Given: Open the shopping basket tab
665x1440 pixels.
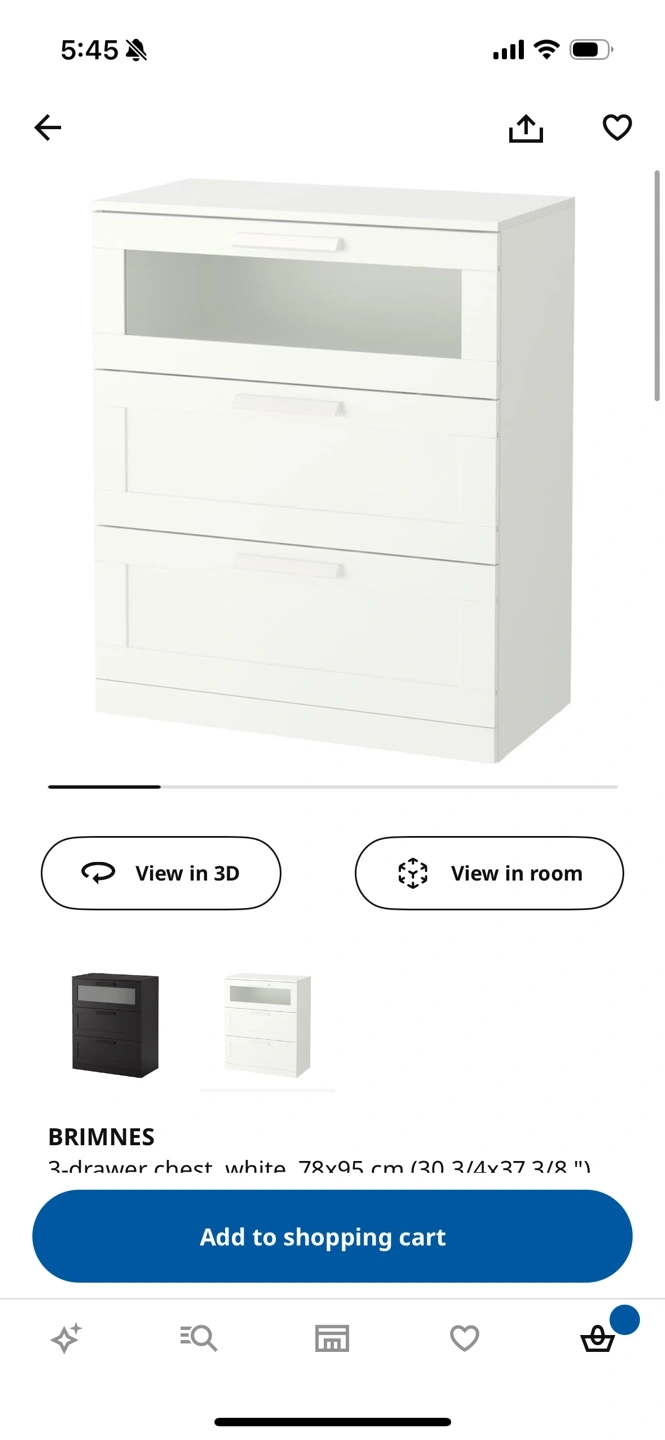Looking at the screenshot, I should pos(598,1338).
